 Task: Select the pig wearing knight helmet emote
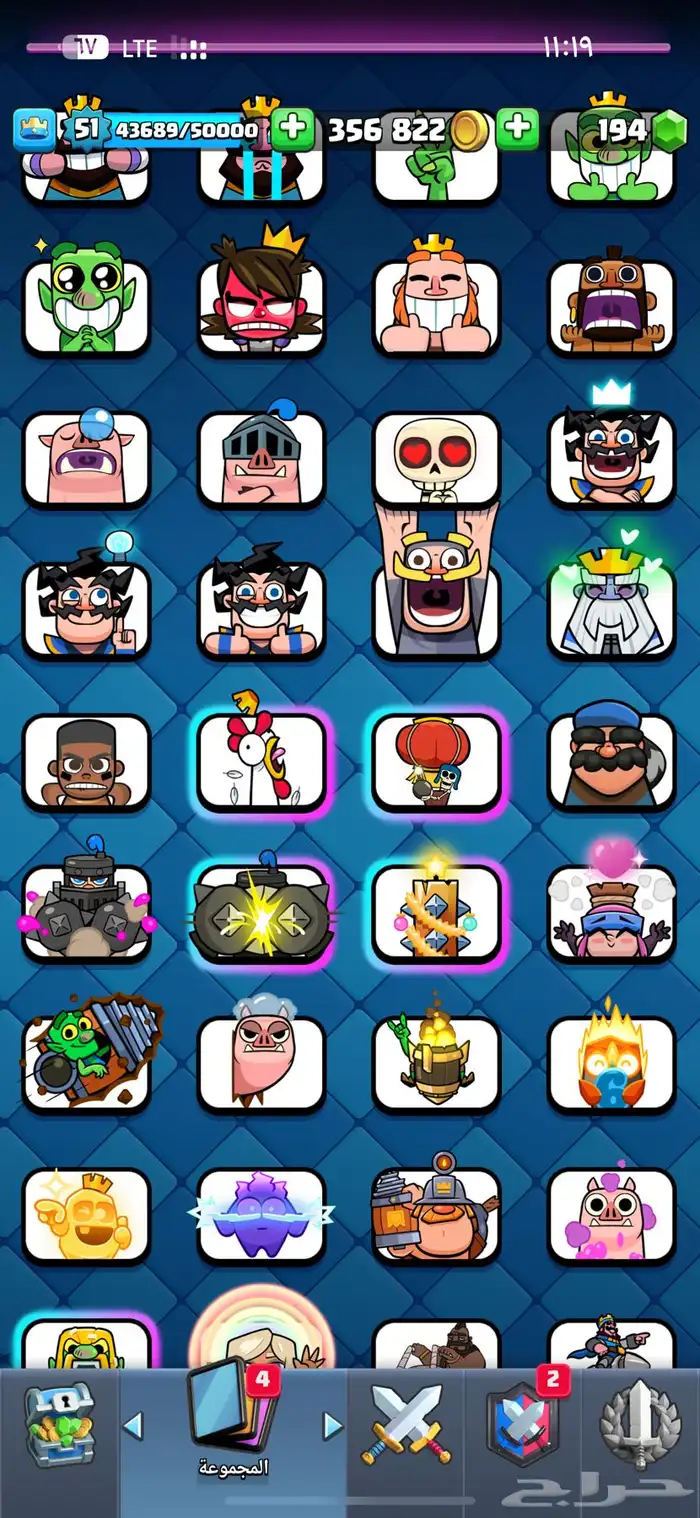(261, 458)
